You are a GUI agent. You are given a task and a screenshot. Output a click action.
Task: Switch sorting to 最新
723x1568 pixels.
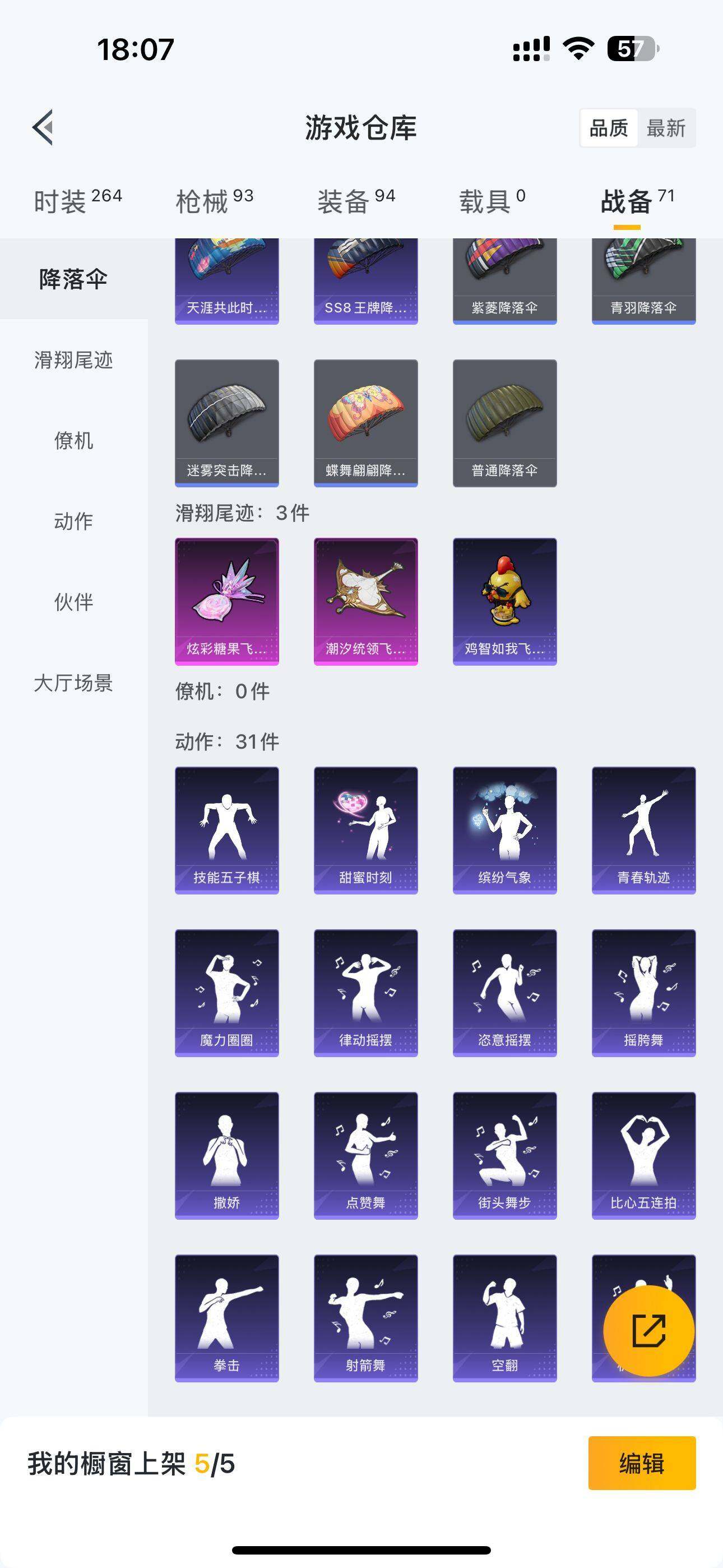(666, 129)
